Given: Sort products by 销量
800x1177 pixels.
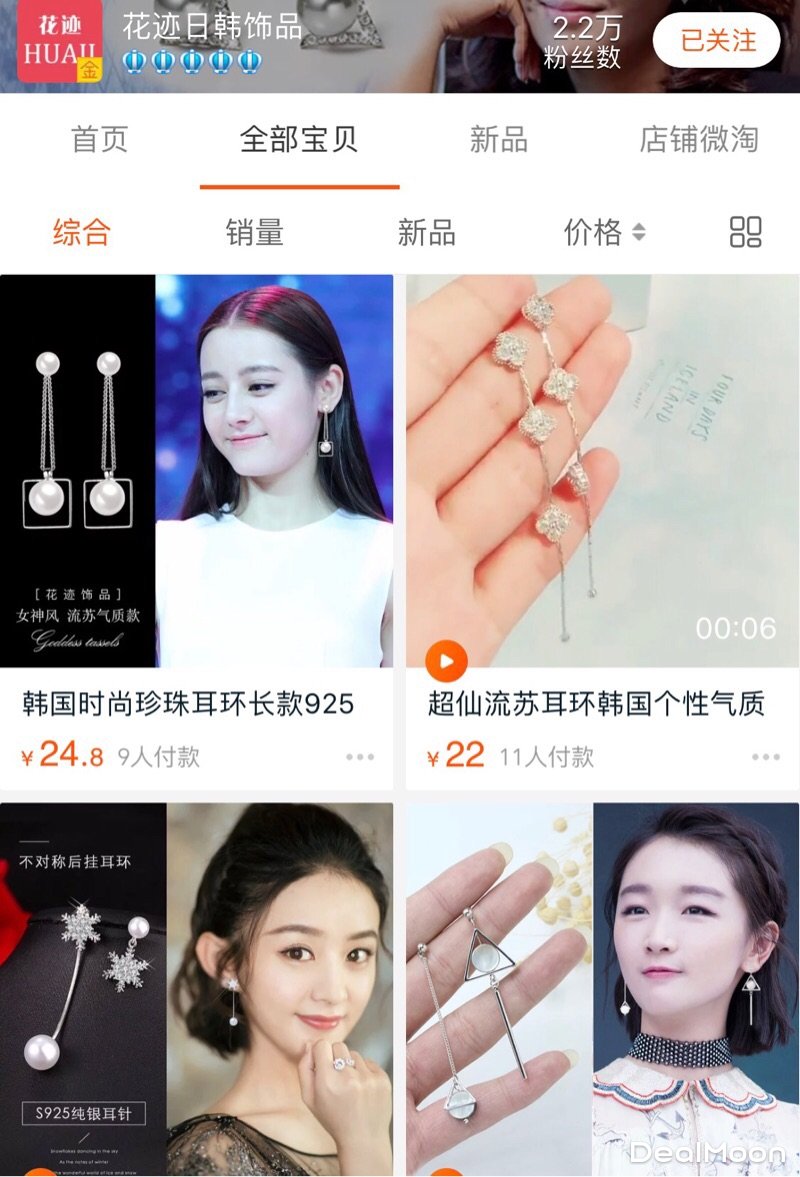Looking at the screenshot, I should tap(255, 233).
